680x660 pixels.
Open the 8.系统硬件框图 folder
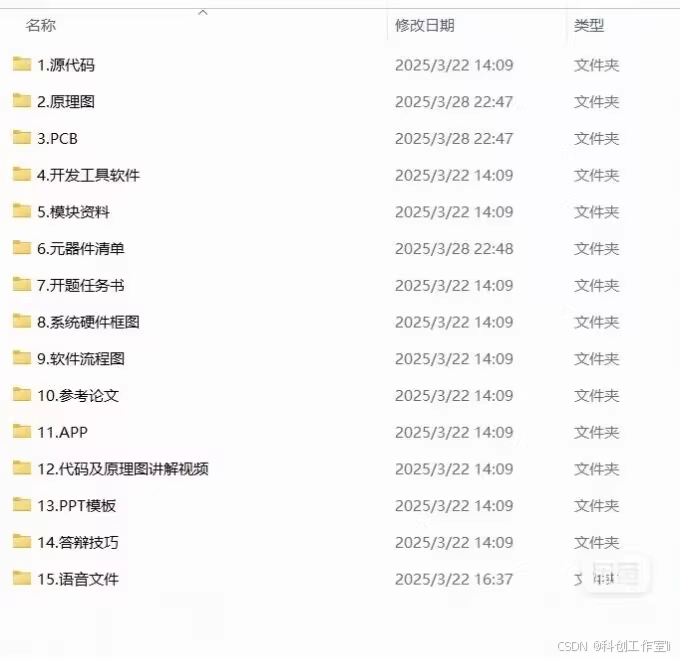click(88, 322)
